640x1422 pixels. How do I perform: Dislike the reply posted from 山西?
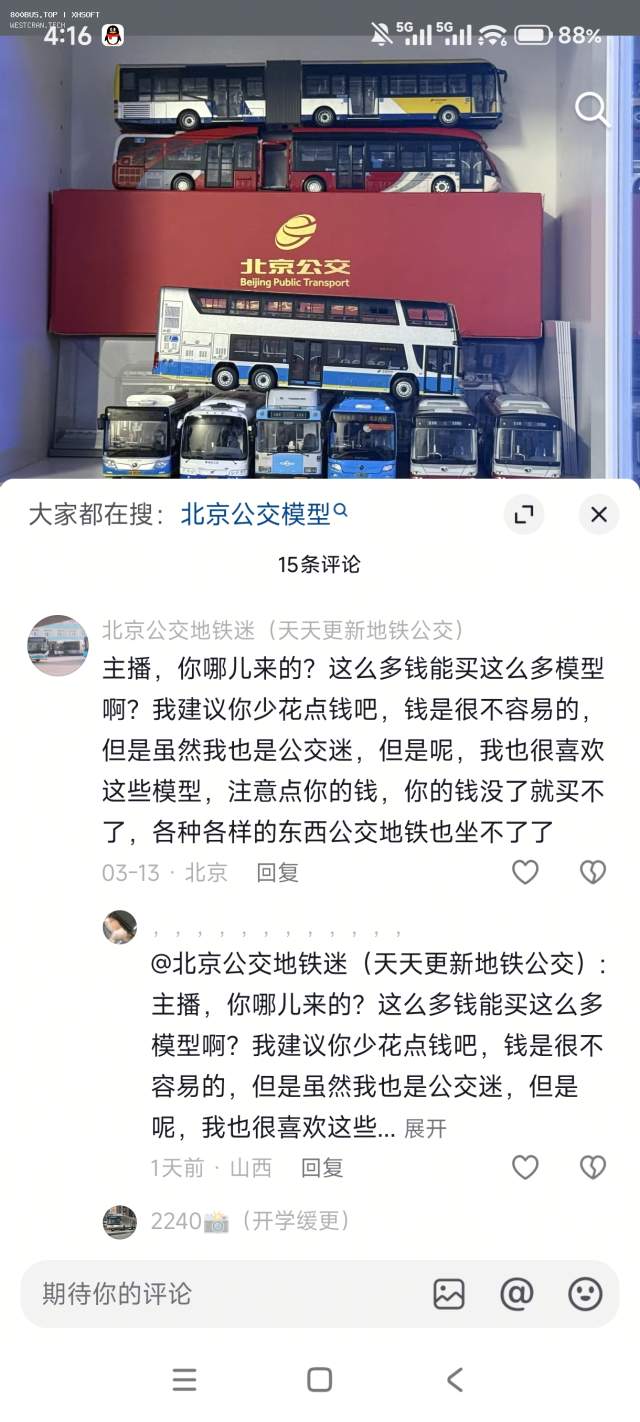[x=593, y=1167]
